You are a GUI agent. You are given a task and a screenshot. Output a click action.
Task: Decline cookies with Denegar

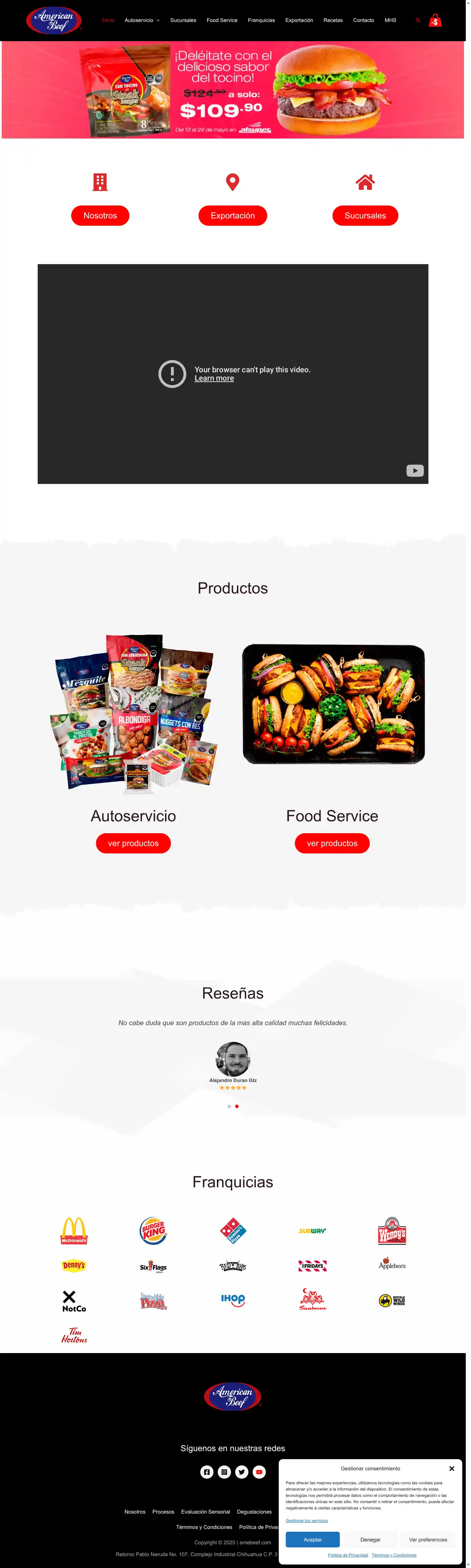370,1539
